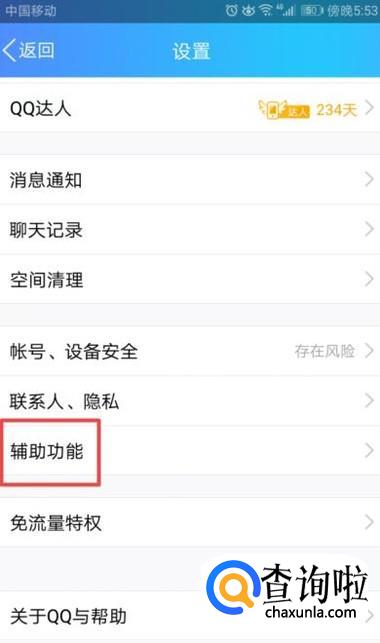Open 帐号、设备安全 settings
Screen dimensions: 380x643
coord(190,351)
